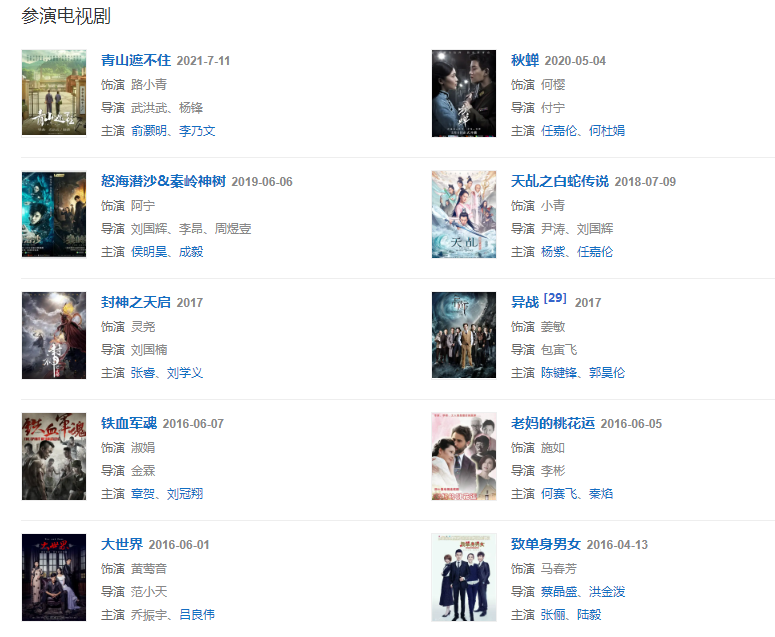Open the 老妈的桃花运 title link
Viewport: 775px width, 637px height.
tap(552, 423)
